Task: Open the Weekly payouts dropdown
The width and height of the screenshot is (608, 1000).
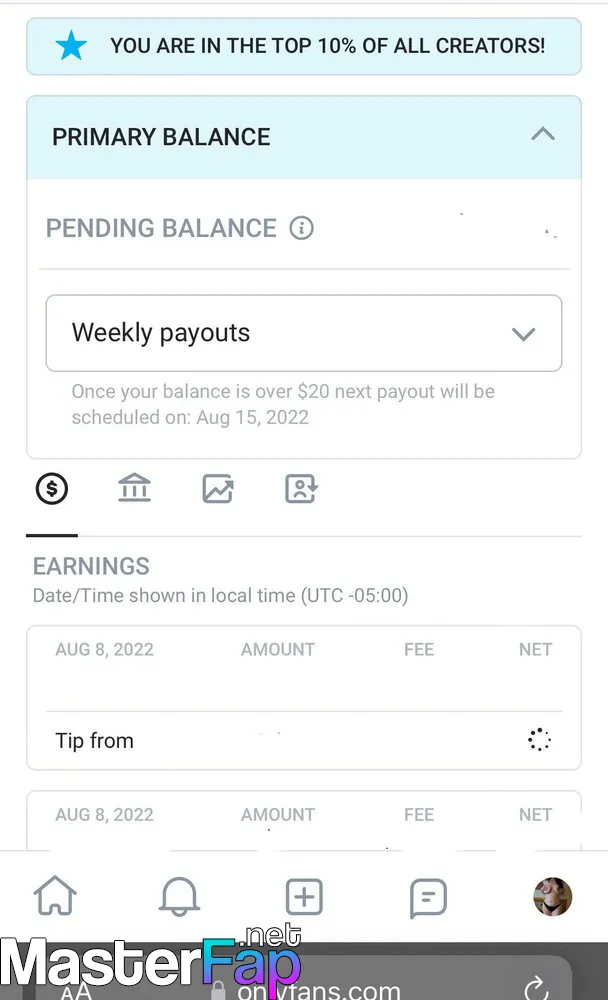Action: click(304, 333)
